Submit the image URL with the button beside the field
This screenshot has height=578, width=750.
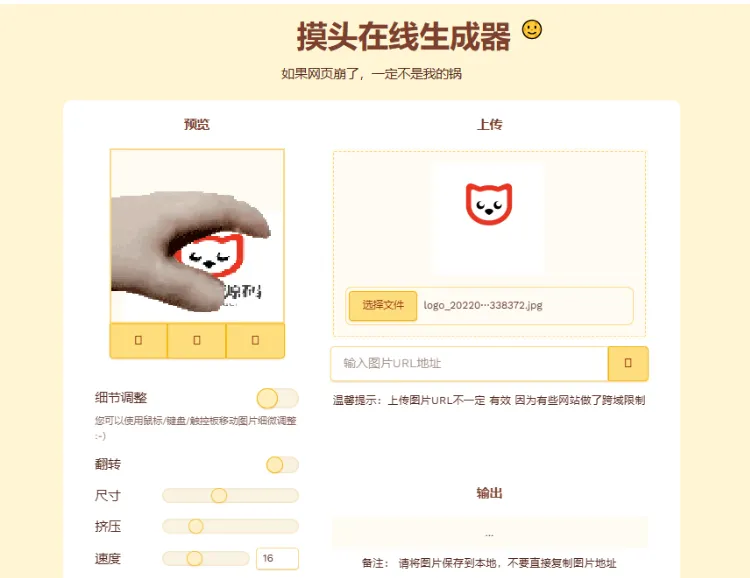click(628, 363)
